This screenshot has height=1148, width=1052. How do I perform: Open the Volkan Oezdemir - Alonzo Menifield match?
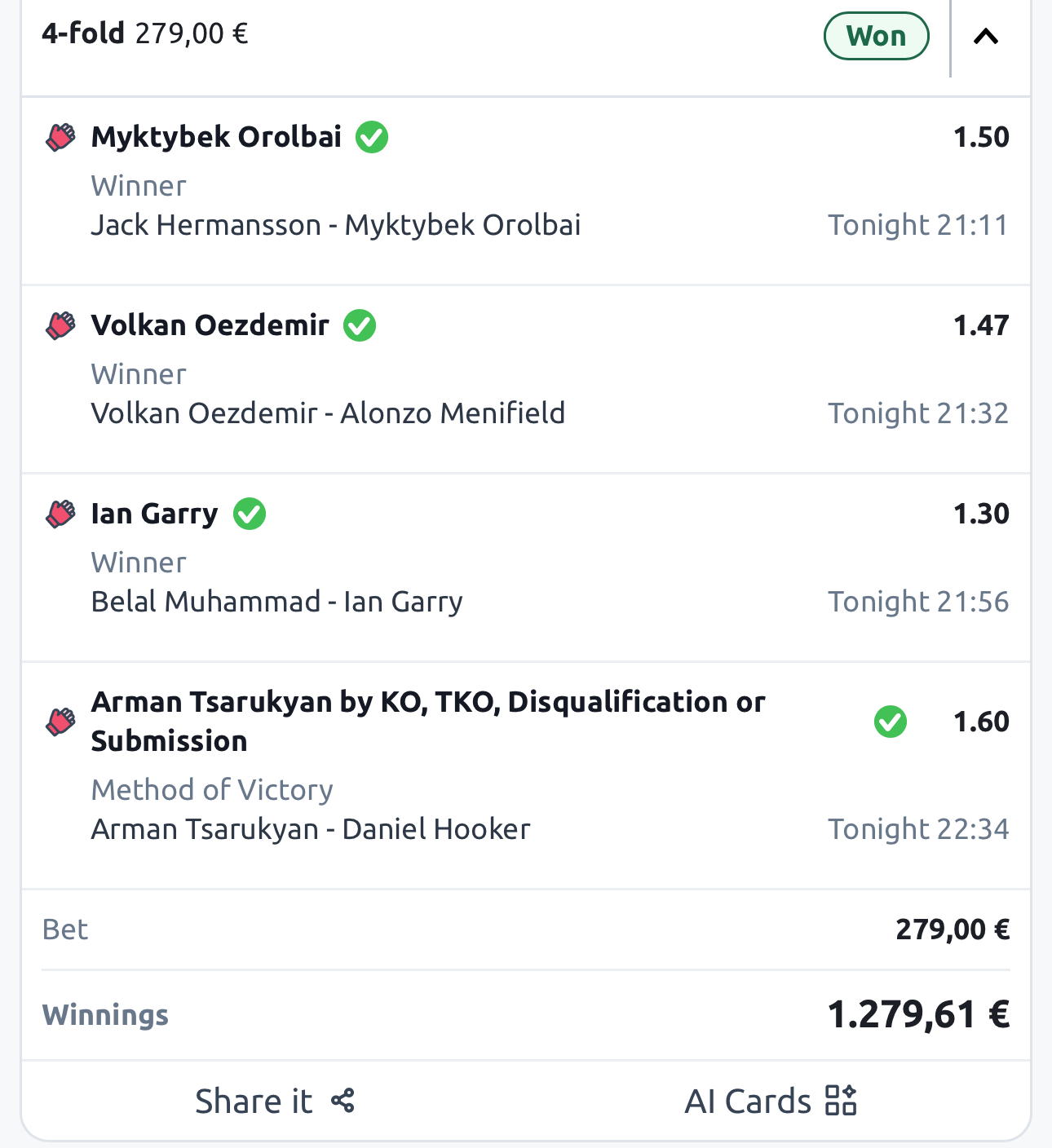(328, 413)
